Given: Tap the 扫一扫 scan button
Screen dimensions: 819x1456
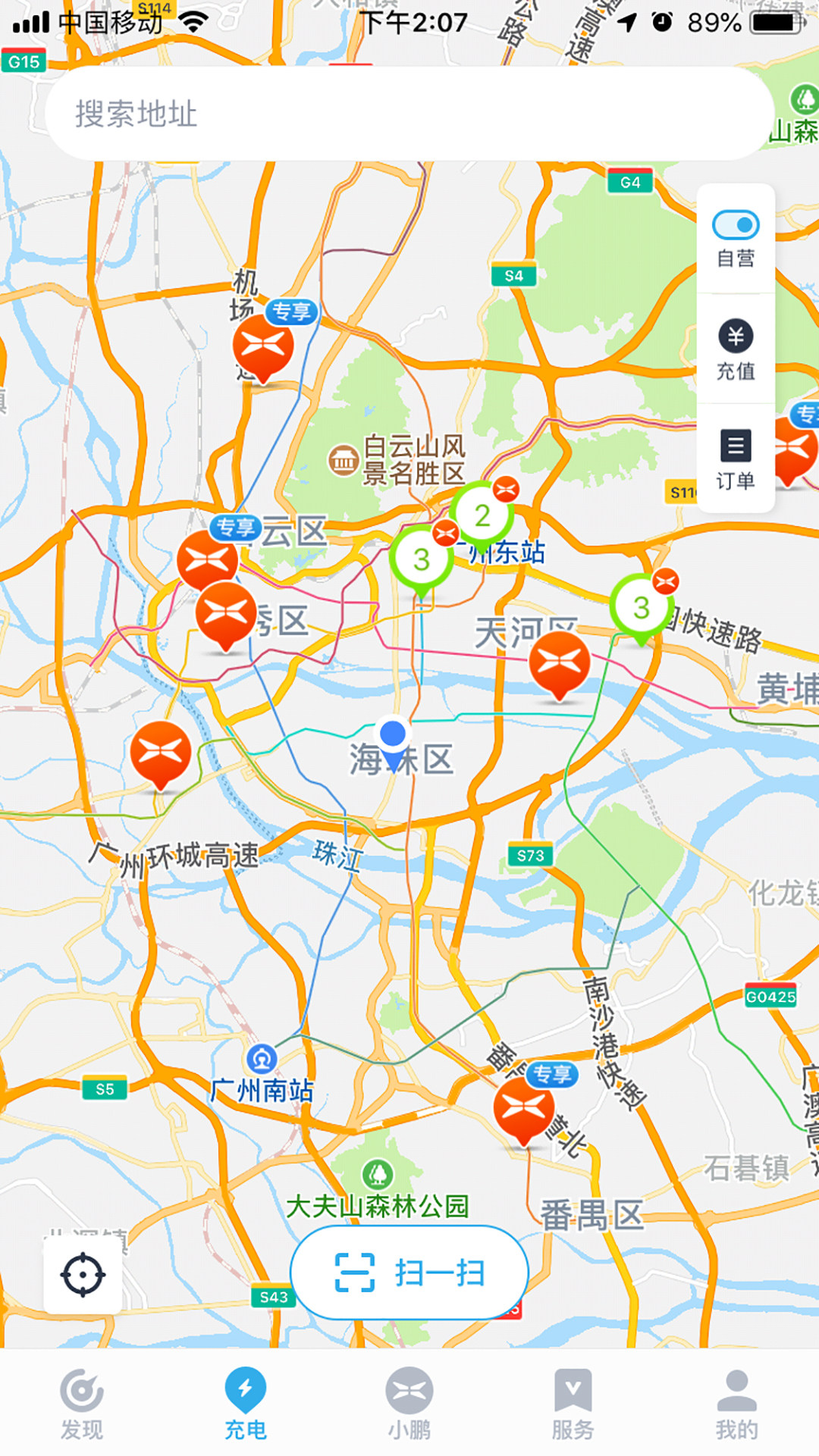Looking at the screenshot, I should point(409,1273).
